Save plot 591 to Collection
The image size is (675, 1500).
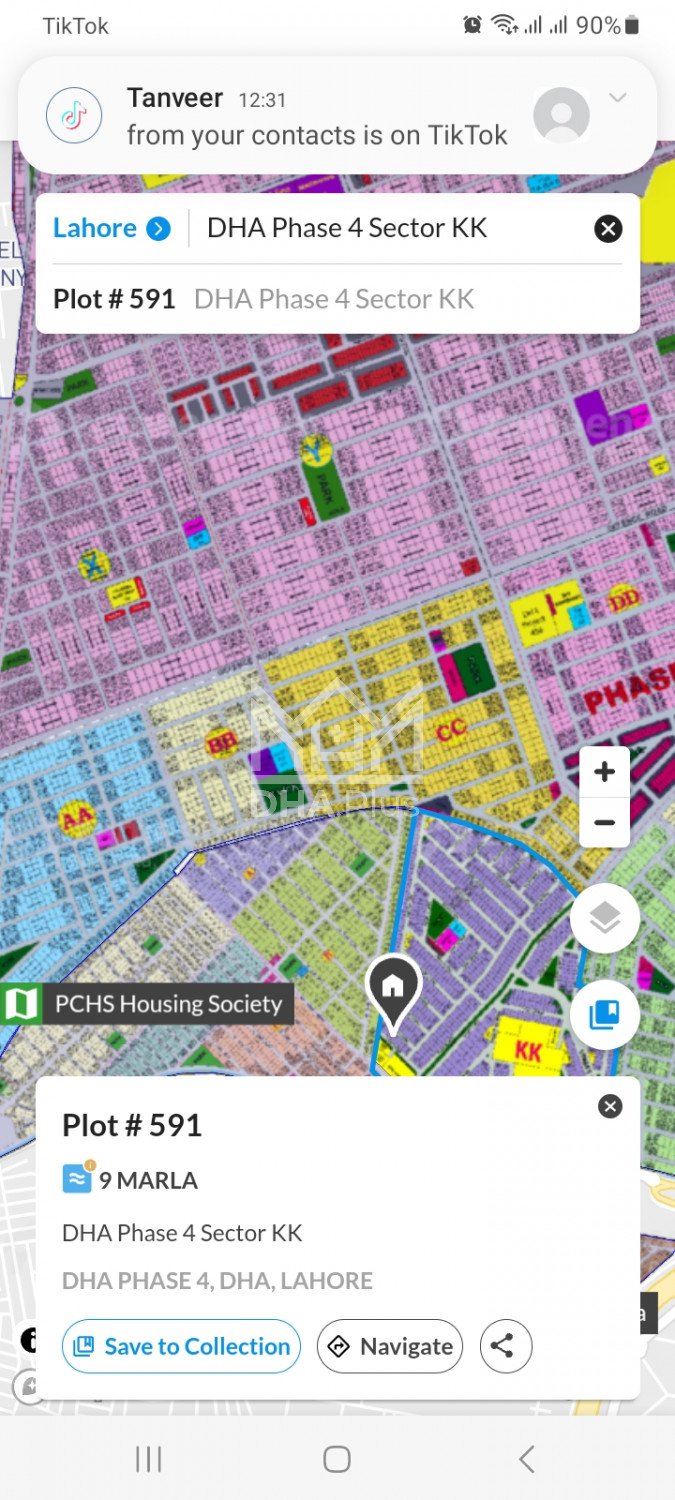181,1346
